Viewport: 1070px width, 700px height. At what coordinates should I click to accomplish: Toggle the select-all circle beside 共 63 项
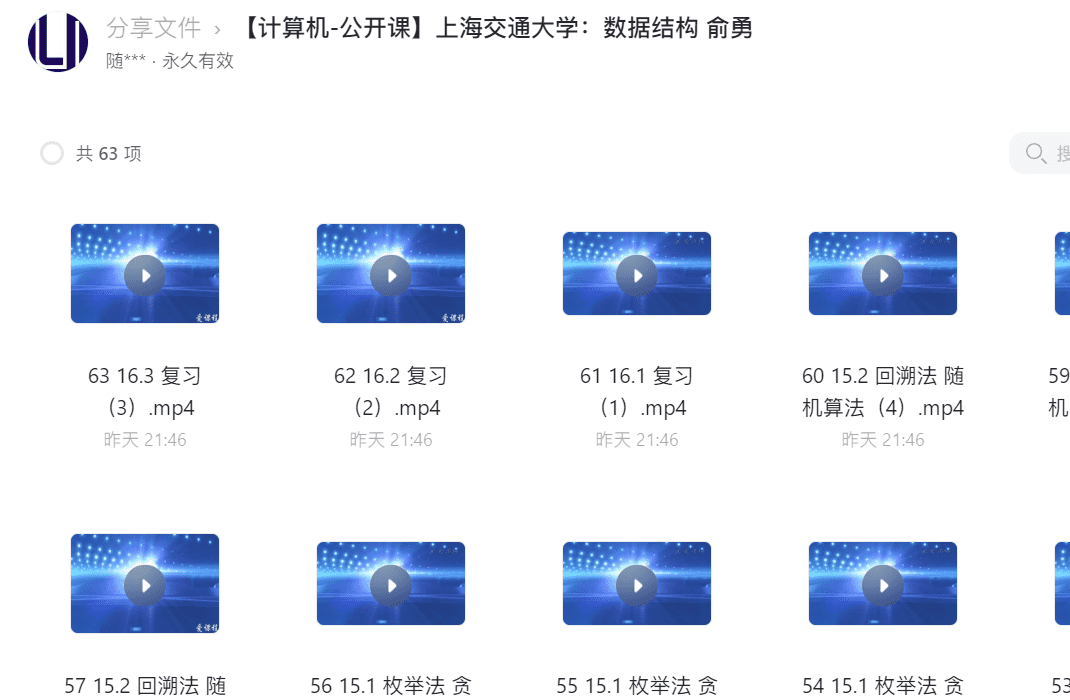pos(52,153)
